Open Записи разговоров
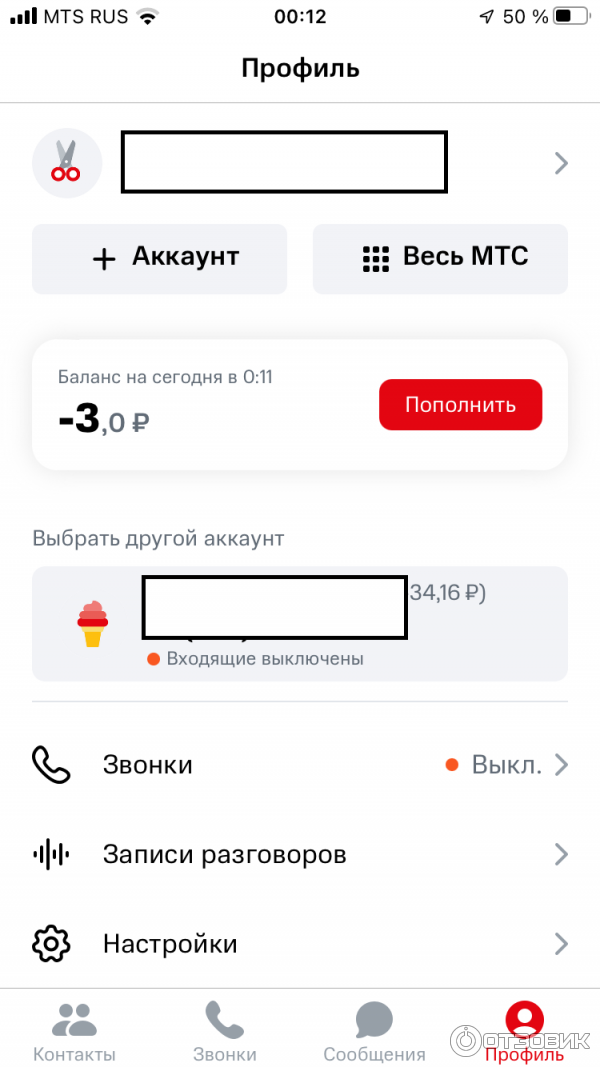600x1067 pixels. point(300,855)
